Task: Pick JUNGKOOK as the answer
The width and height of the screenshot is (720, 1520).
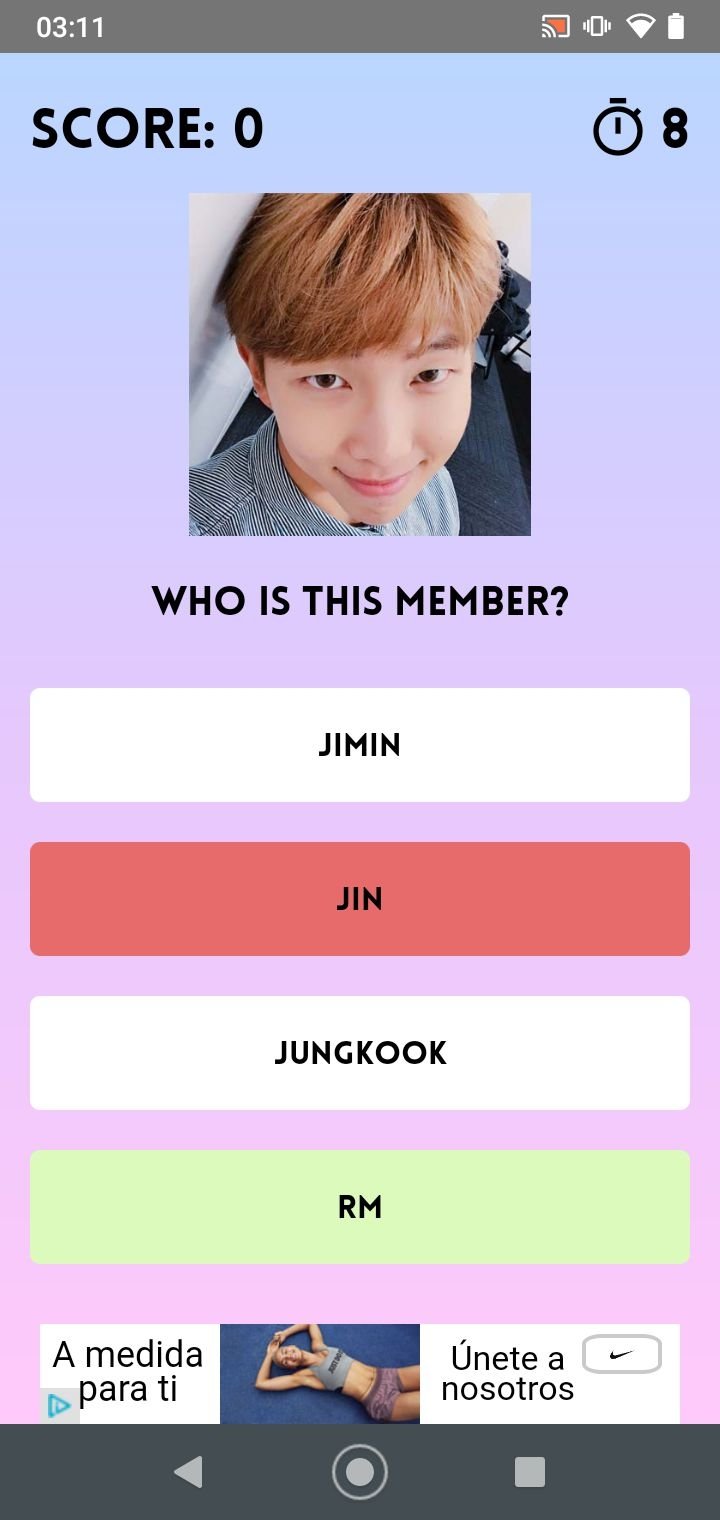Action: [360, 1053]
